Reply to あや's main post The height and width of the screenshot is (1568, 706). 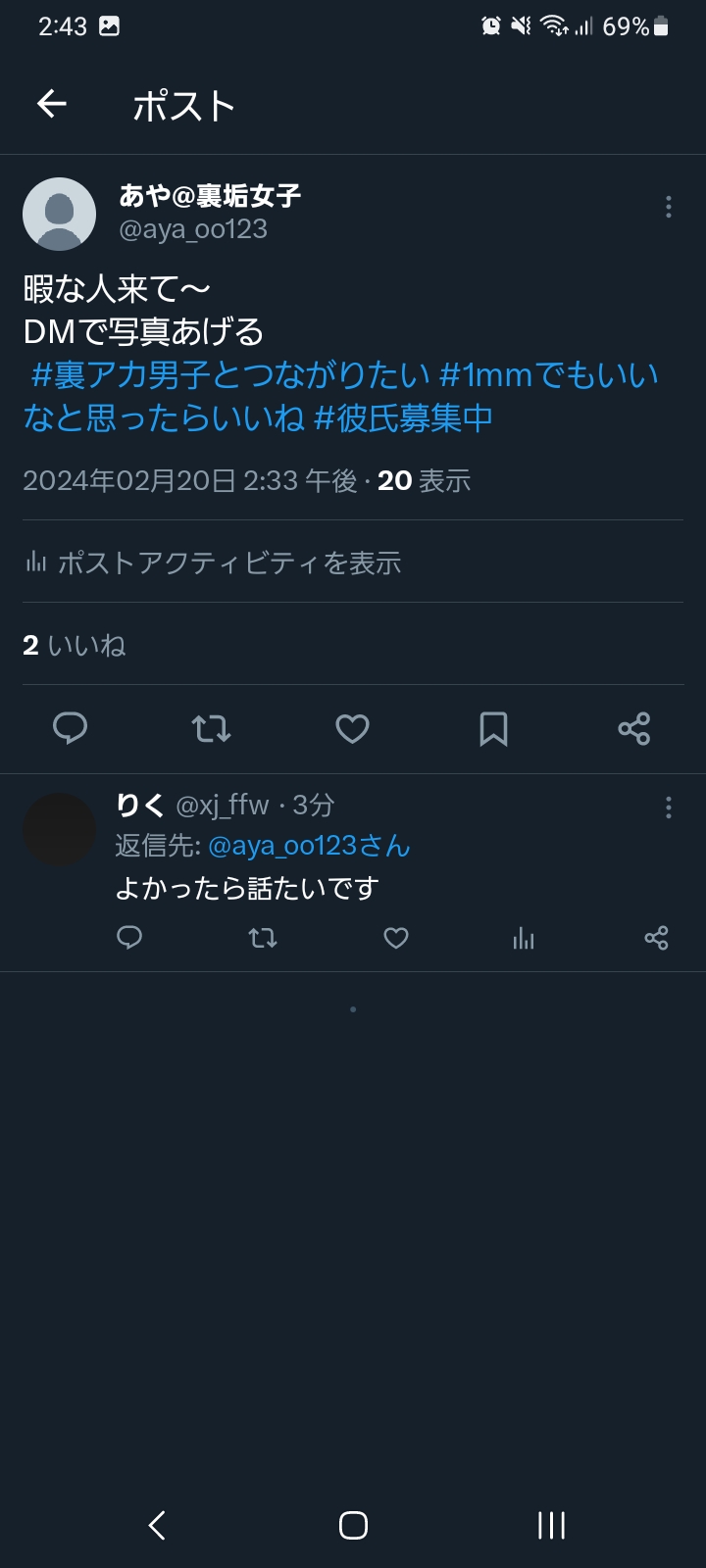tap(70, 728)
